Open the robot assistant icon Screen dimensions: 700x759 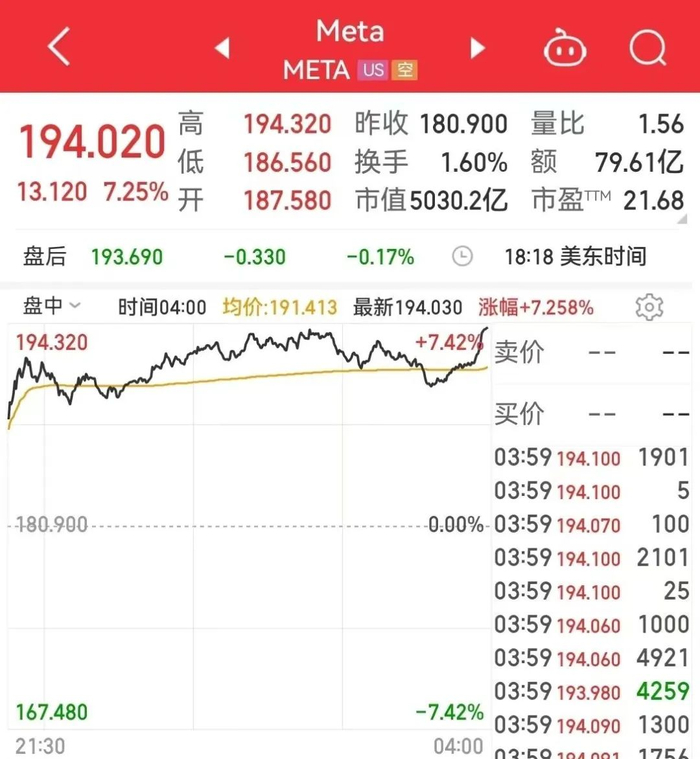pyautogui.click(x=564, y=48)
